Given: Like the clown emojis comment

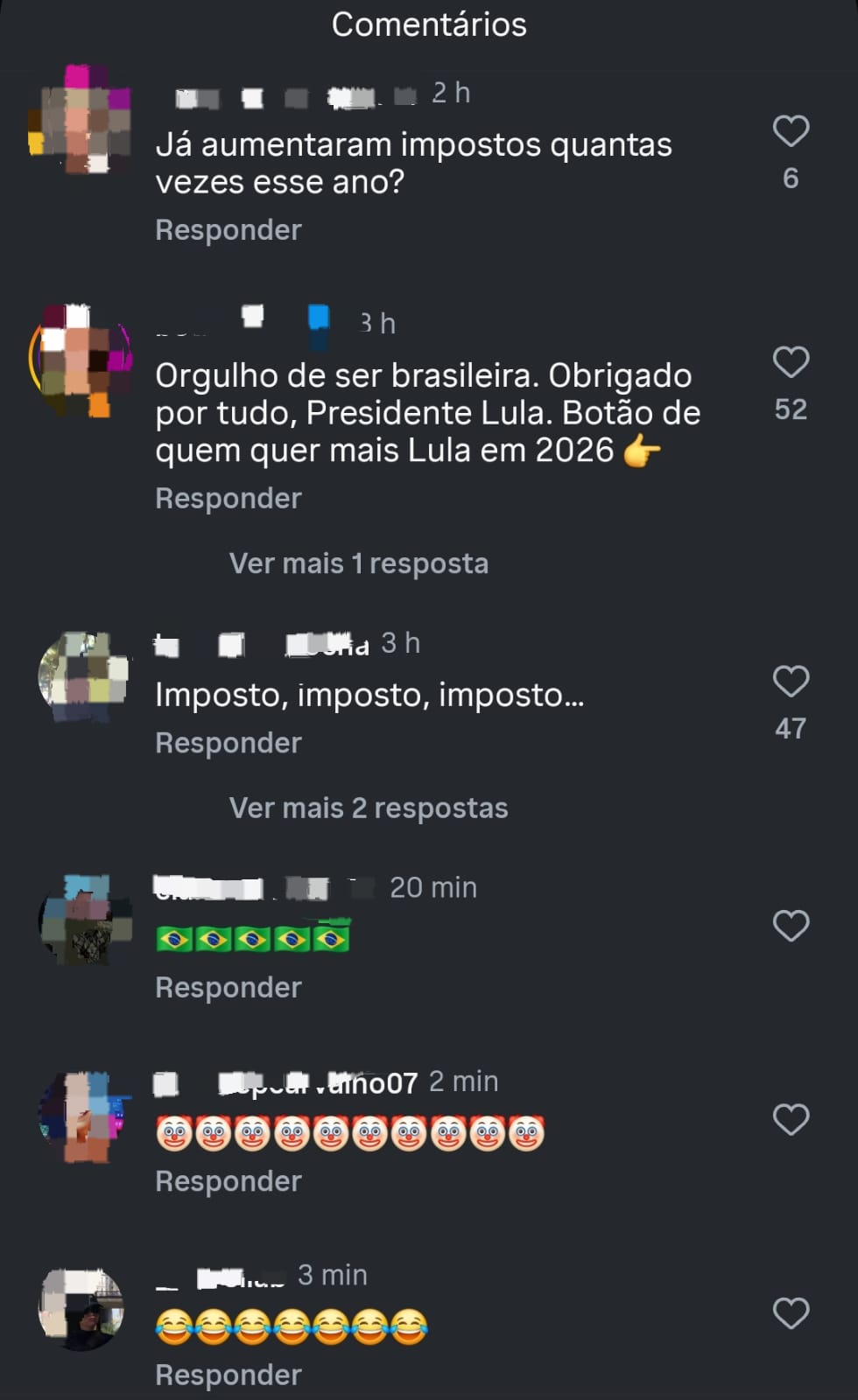Looking at the screenshot, I should coord(791,1120).
